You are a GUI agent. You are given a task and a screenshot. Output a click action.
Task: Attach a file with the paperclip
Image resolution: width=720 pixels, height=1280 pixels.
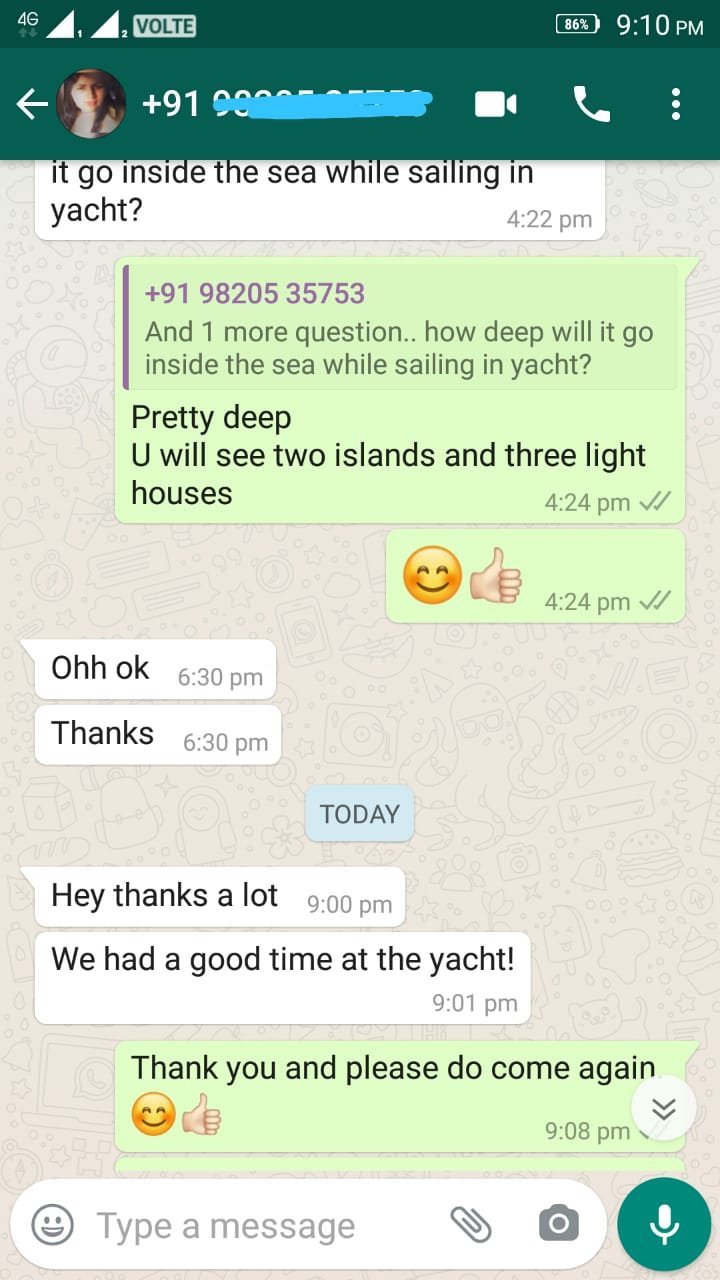click(470, 1224)
